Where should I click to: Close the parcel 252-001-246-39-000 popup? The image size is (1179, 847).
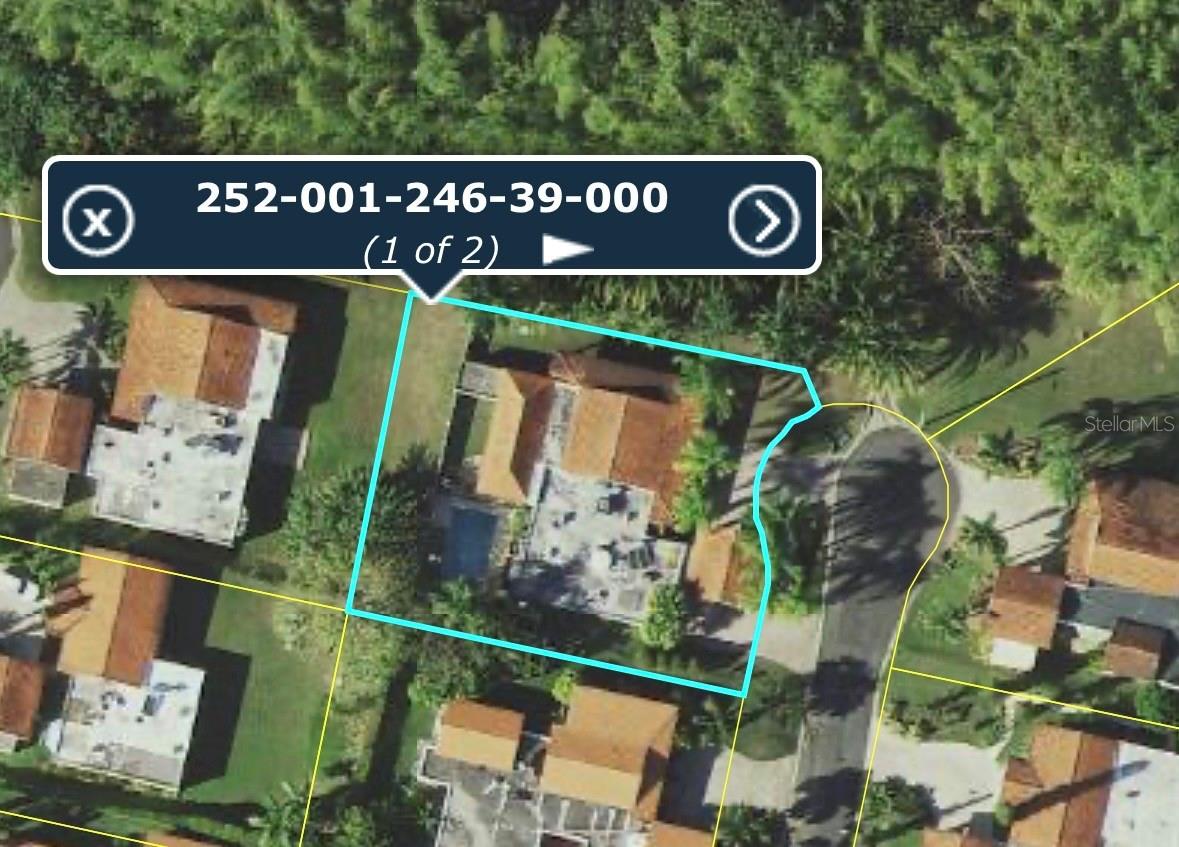click(x=97, y=219)
